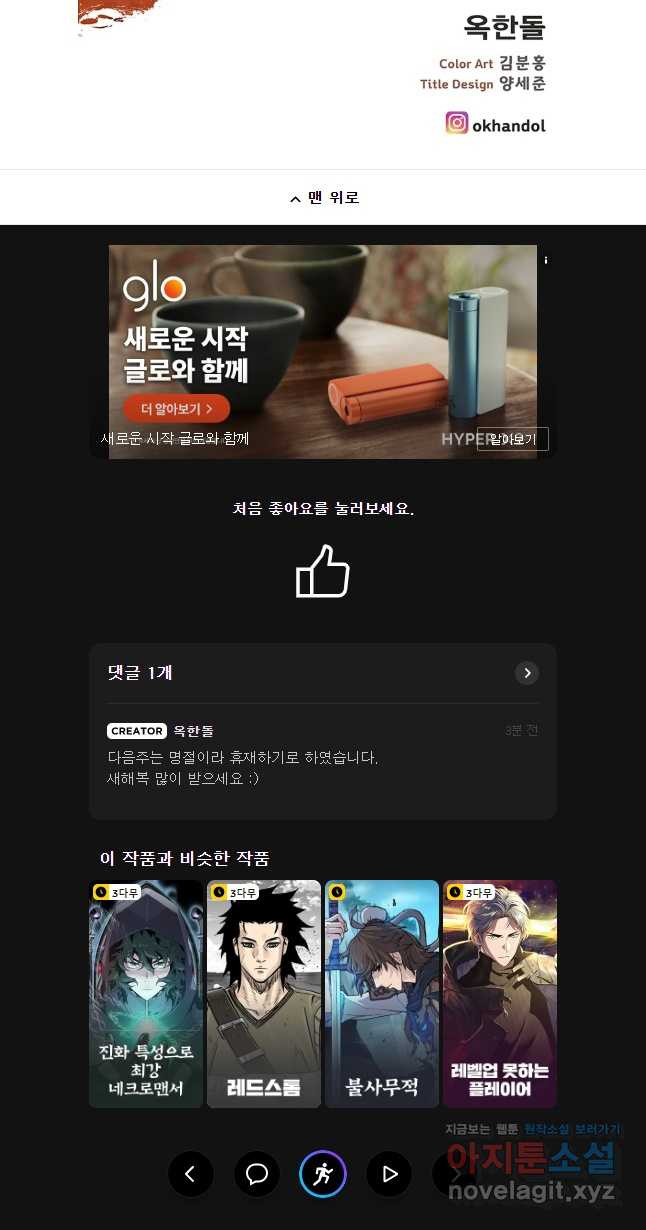Go to previous episode arrow
This screenshot has width=646, height=1230.
[x=191, y=1174]
